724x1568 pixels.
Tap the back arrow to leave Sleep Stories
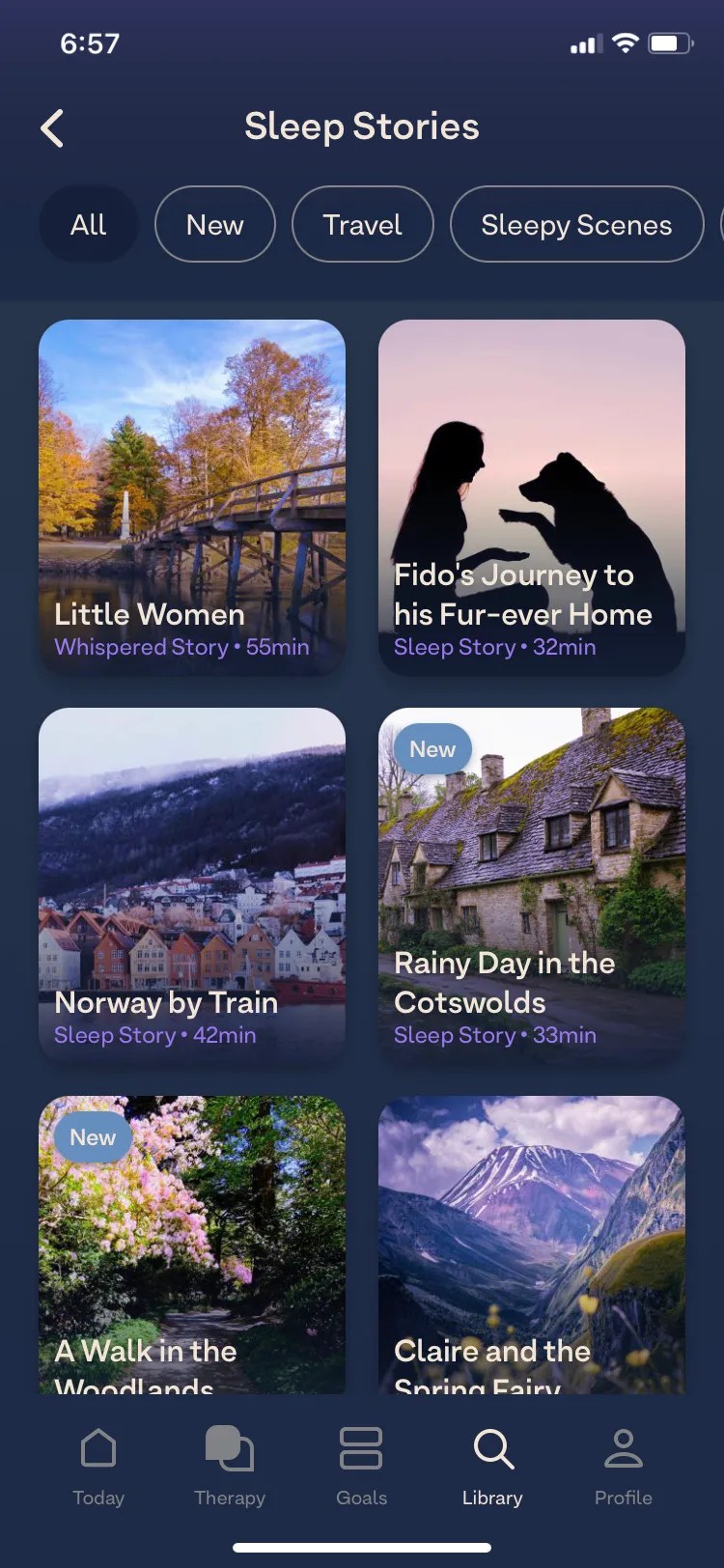[53, 126]
